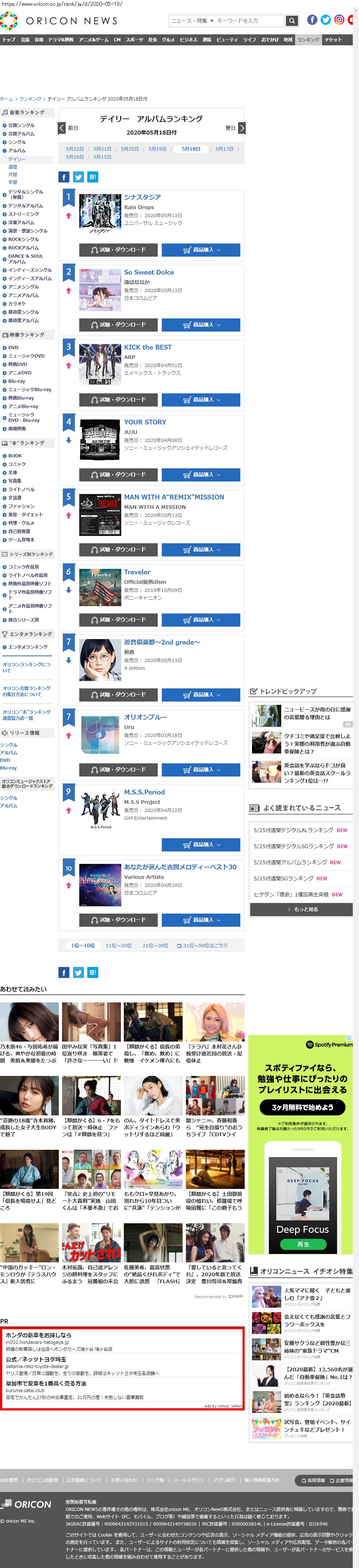The image size is (359, 1568).
Task: Open the ニュース・特集 search category dropdown
Action: 192,21
